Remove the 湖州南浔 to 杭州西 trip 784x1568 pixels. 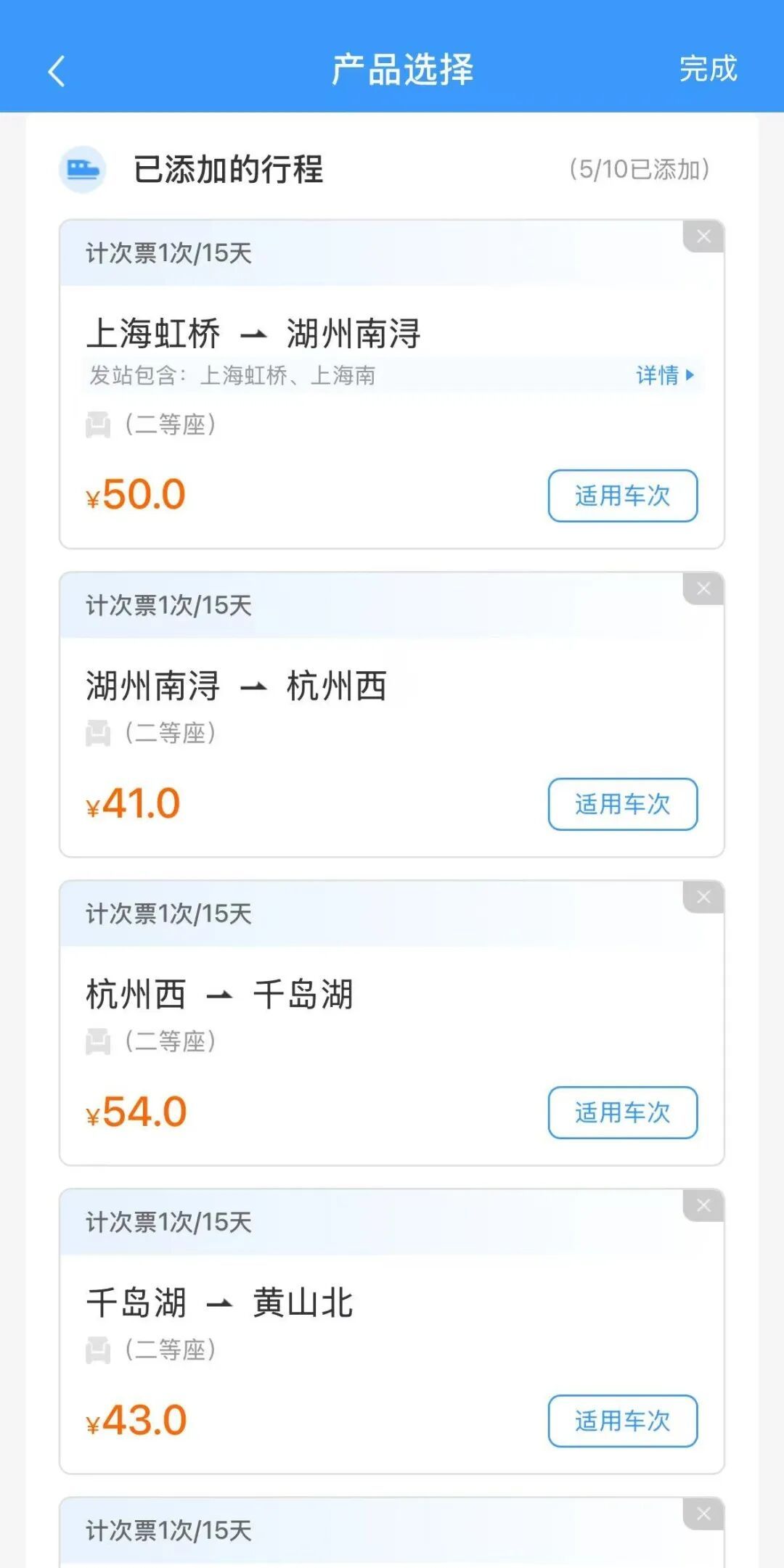[x=702, y=589]
